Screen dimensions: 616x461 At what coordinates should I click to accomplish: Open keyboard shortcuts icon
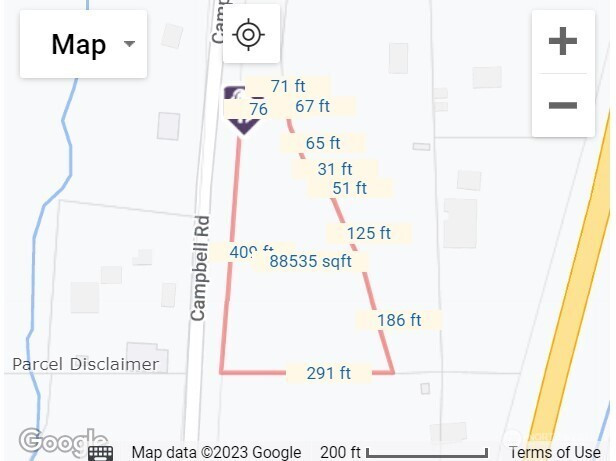(x=101, y=452)
